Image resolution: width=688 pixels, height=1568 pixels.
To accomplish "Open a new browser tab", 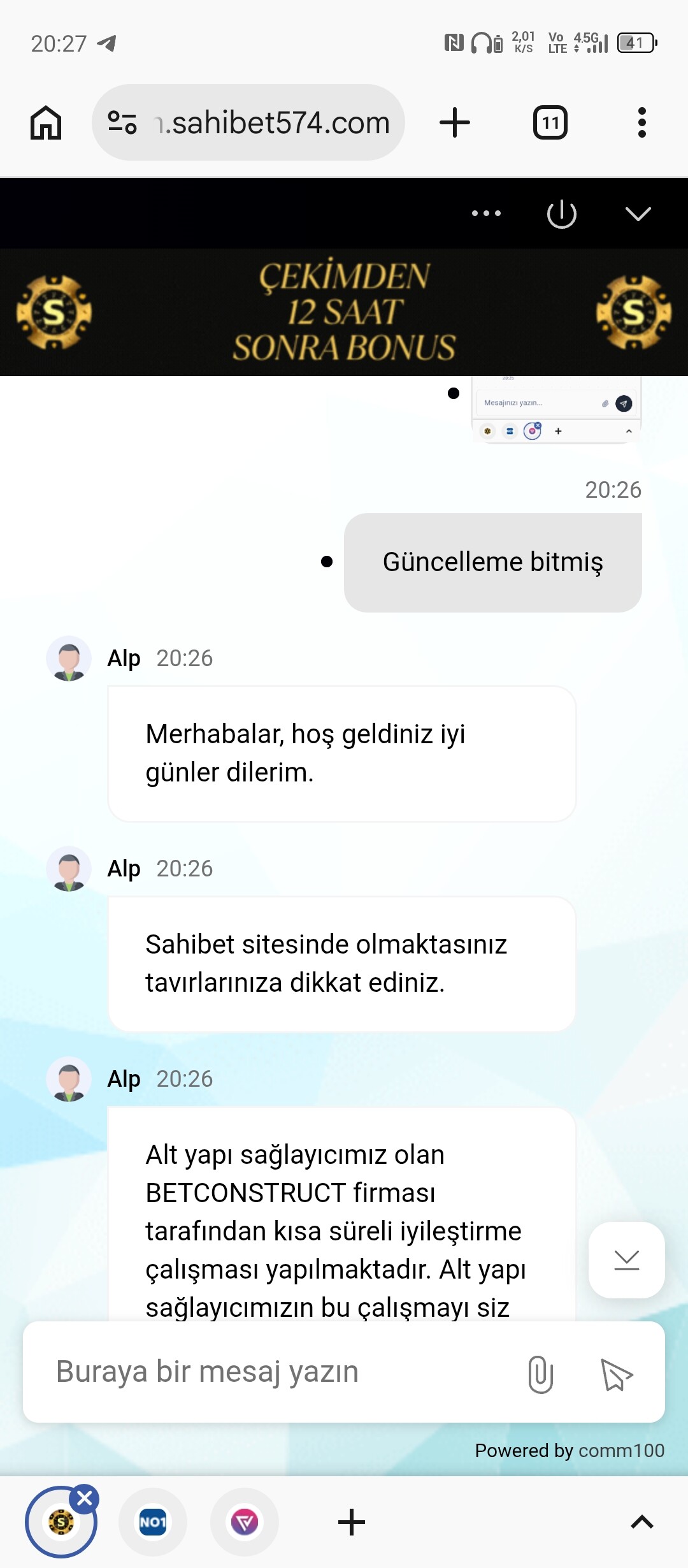I will (455, 122).
